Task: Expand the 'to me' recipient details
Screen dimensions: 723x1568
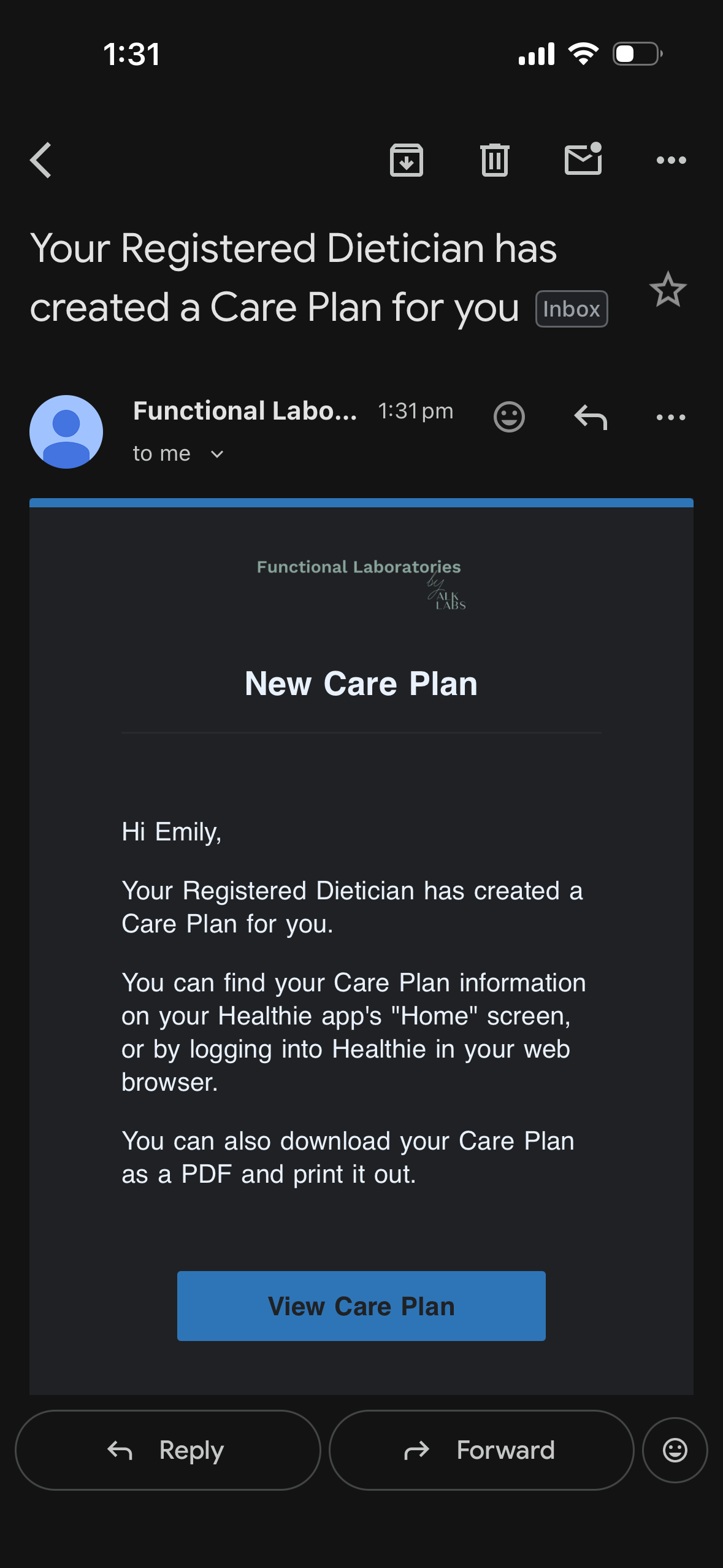Action: tap(216, 454)
